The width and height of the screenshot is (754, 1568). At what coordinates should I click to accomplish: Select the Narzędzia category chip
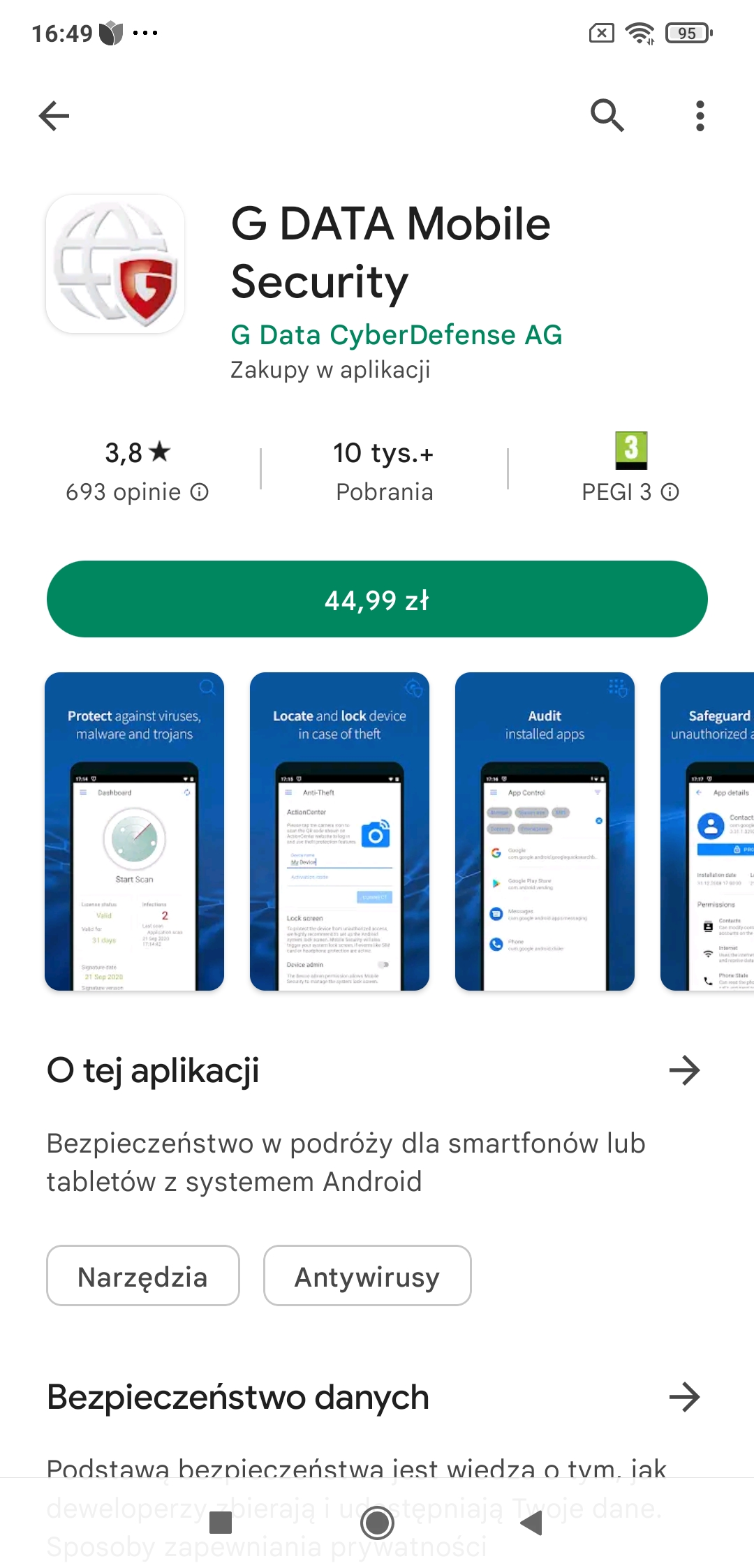[x=143, y=1276]
